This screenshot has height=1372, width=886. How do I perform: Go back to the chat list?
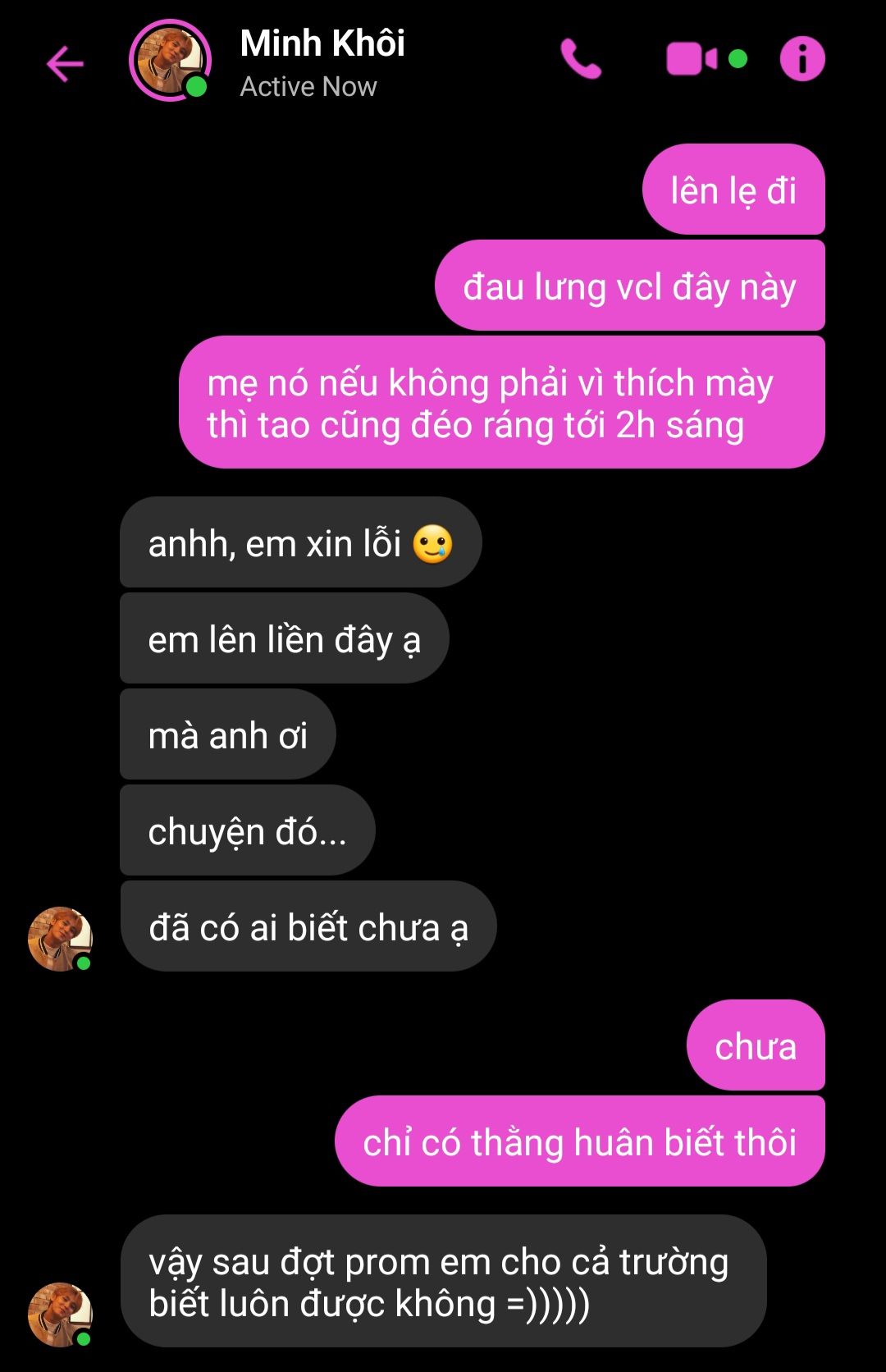tap(65, 64)
